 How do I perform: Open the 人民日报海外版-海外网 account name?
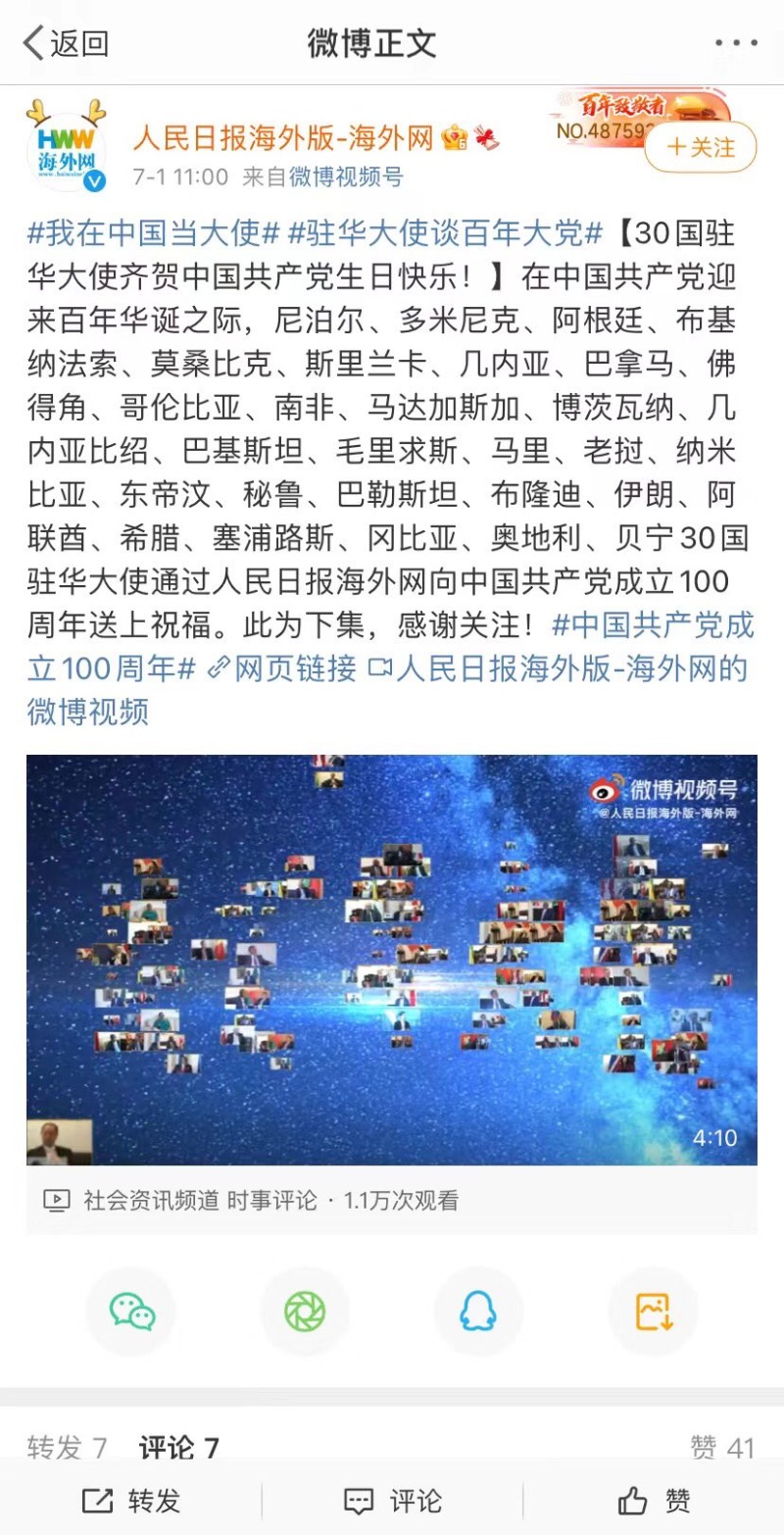tap(283, 138)
